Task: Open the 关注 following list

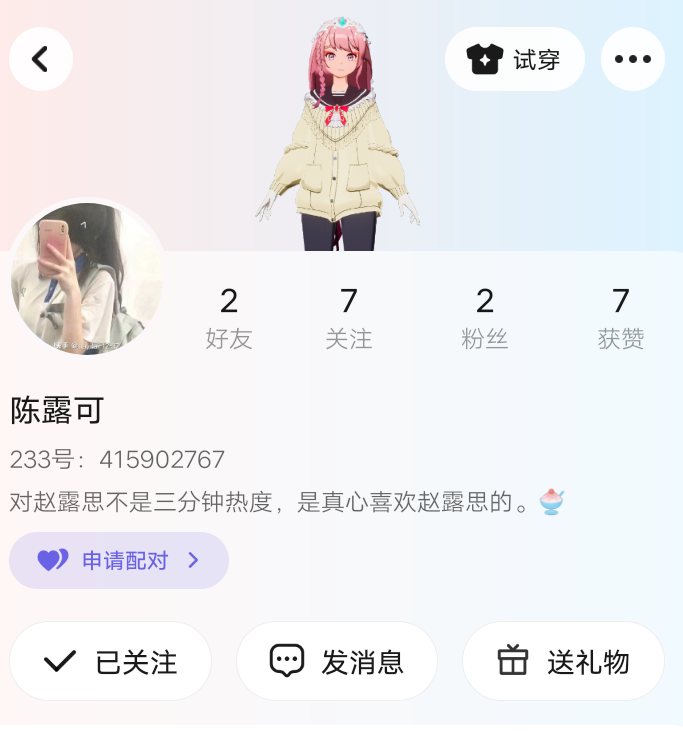Action: [x=348, y=318]
